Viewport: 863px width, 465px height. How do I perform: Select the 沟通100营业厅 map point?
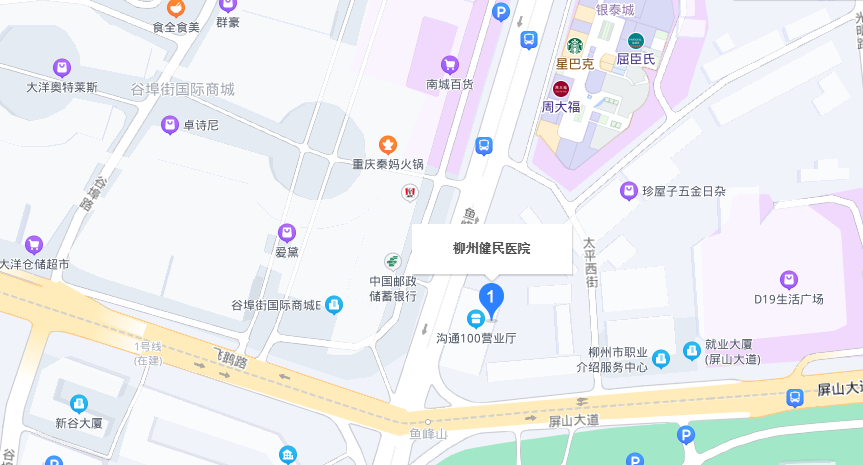click(476, 319)
